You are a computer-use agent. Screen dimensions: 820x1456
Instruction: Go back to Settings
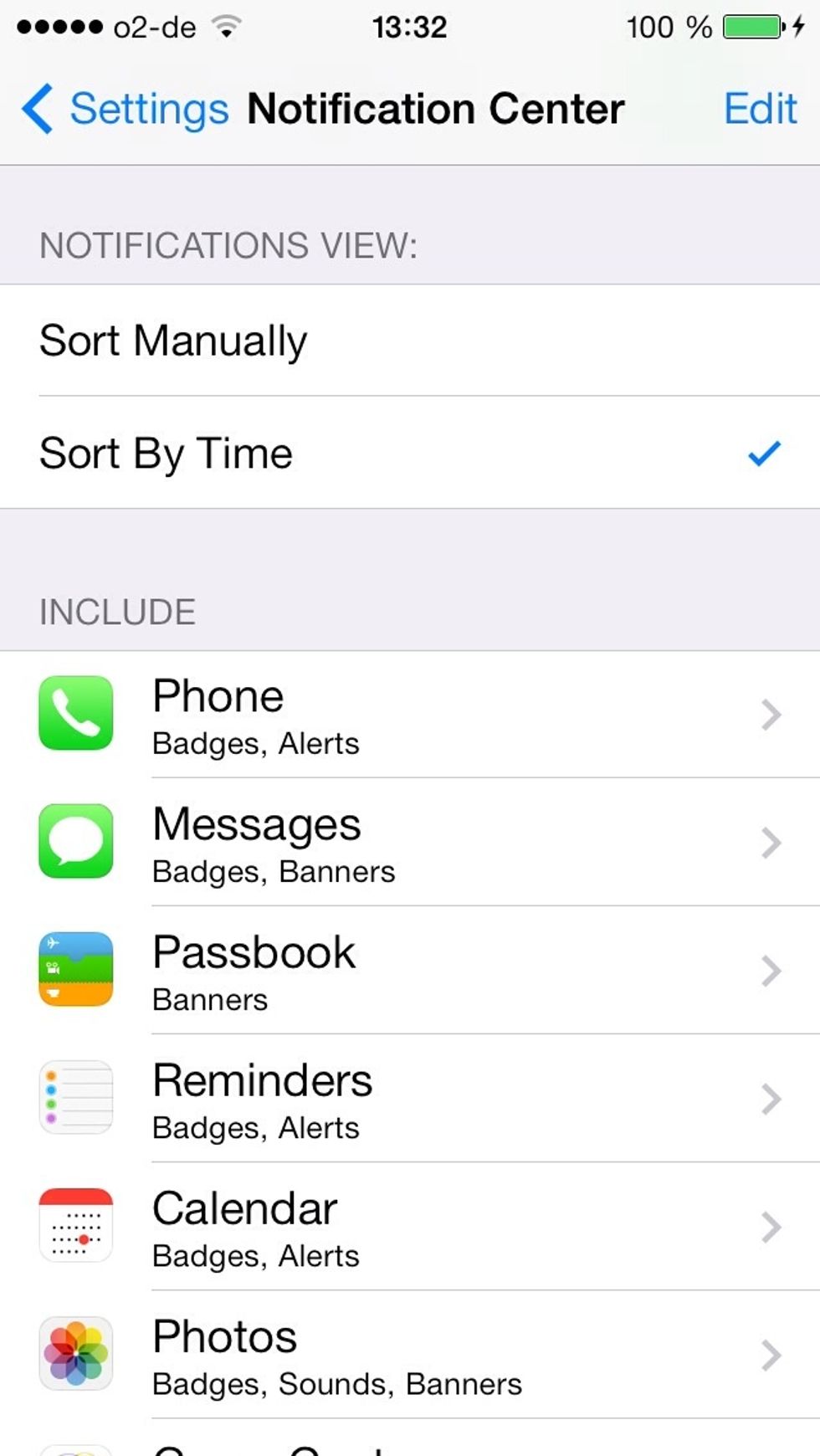(126, 107)
